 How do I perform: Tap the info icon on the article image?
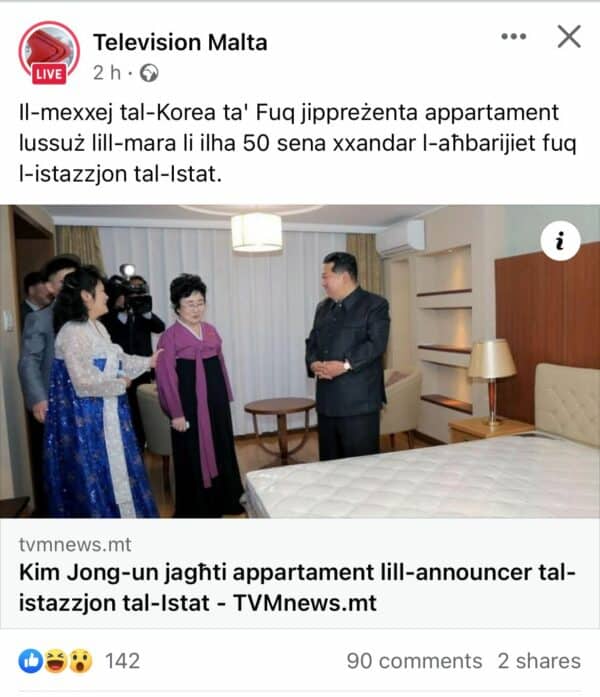(561, 241)
